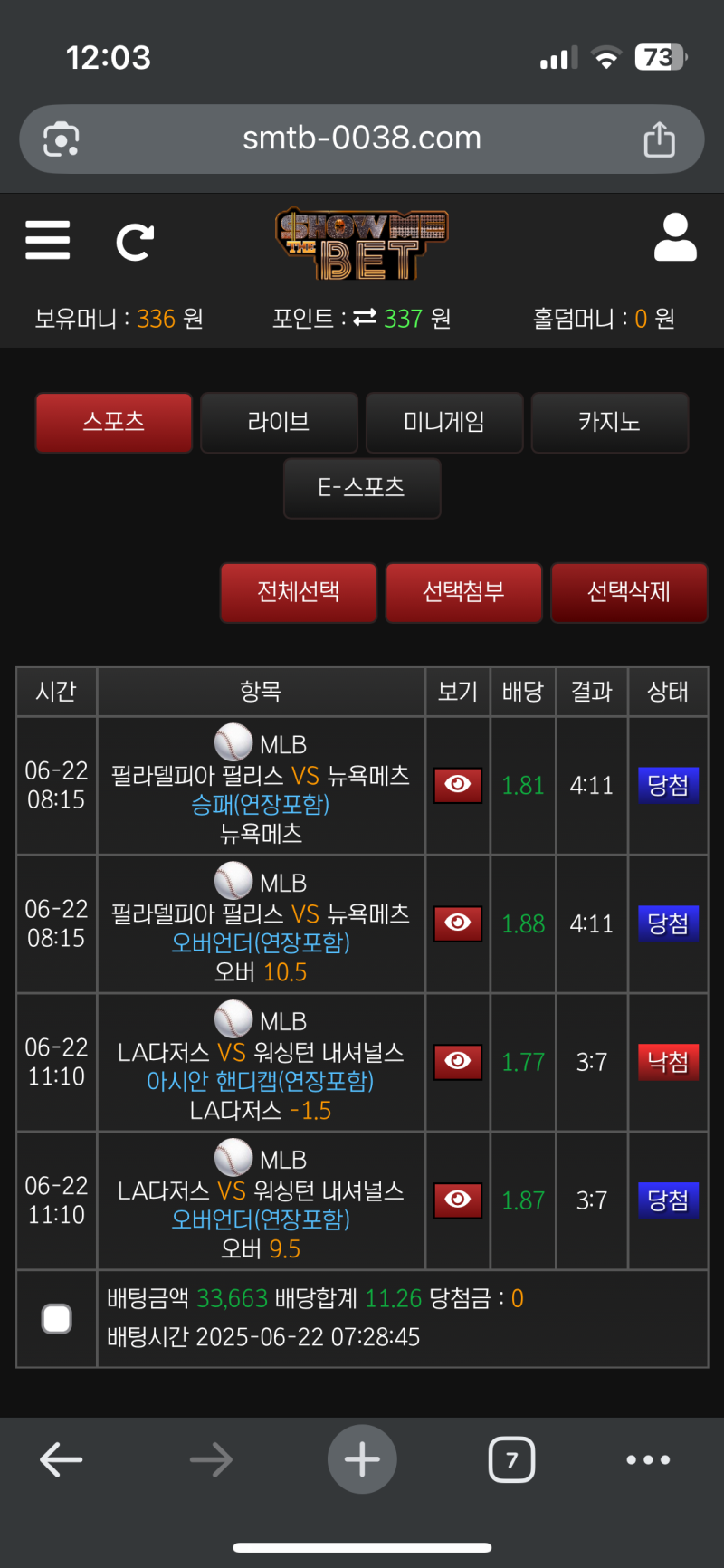Share the page from address bar
This screenshot has width=724, height=1568.
tap(659, 139)
